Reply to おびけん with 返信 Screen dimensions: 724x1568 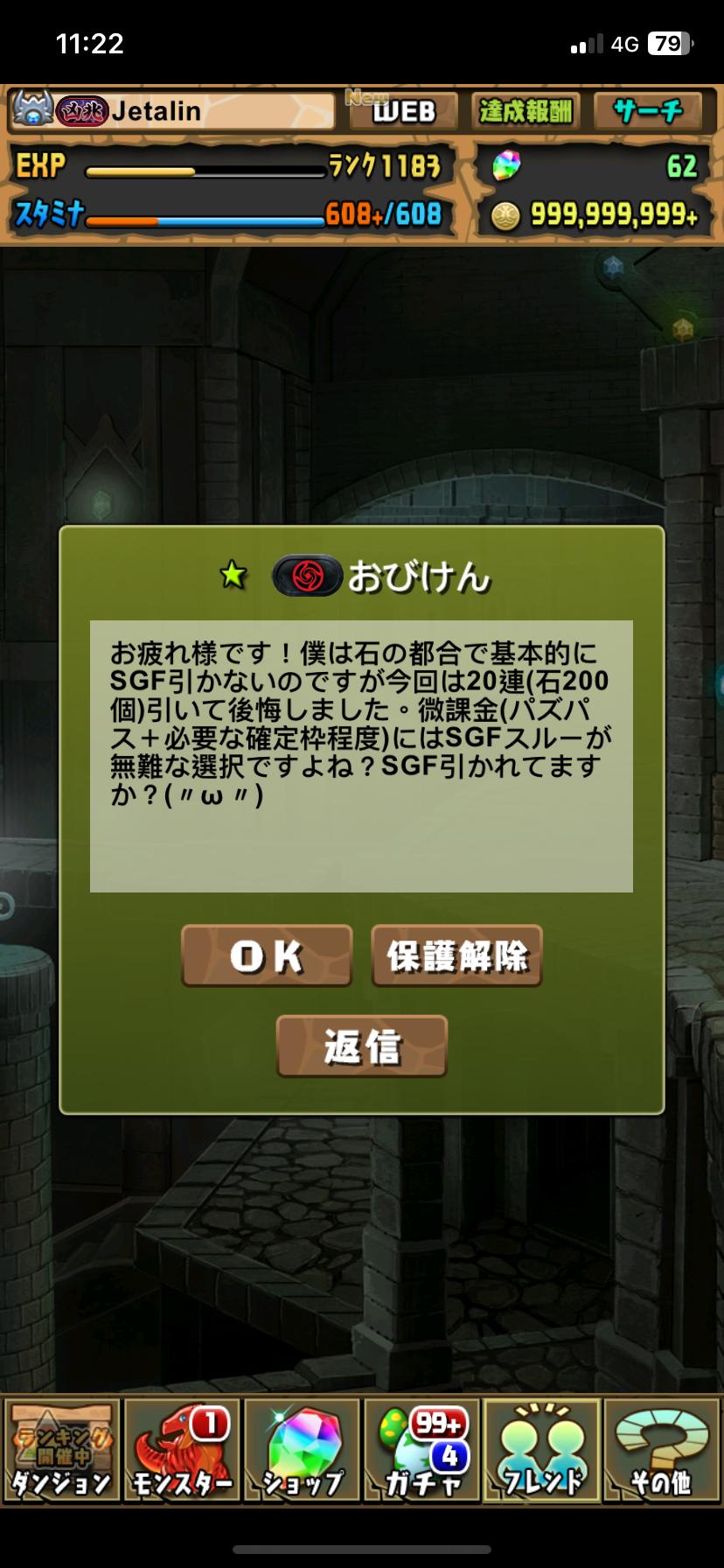[361, 1046]
